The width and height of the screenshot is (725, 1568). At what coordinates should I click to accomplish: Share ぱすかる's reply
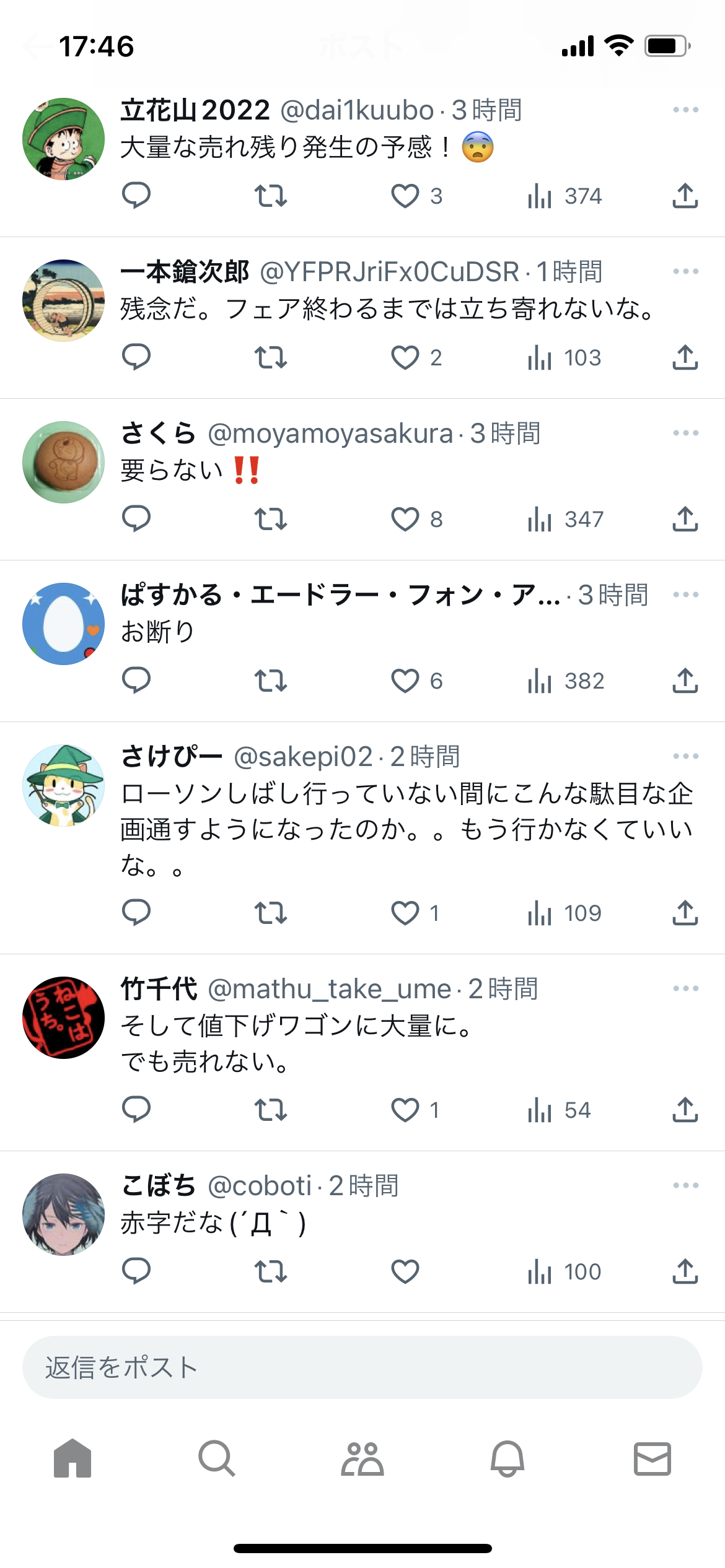pos(685,681)
